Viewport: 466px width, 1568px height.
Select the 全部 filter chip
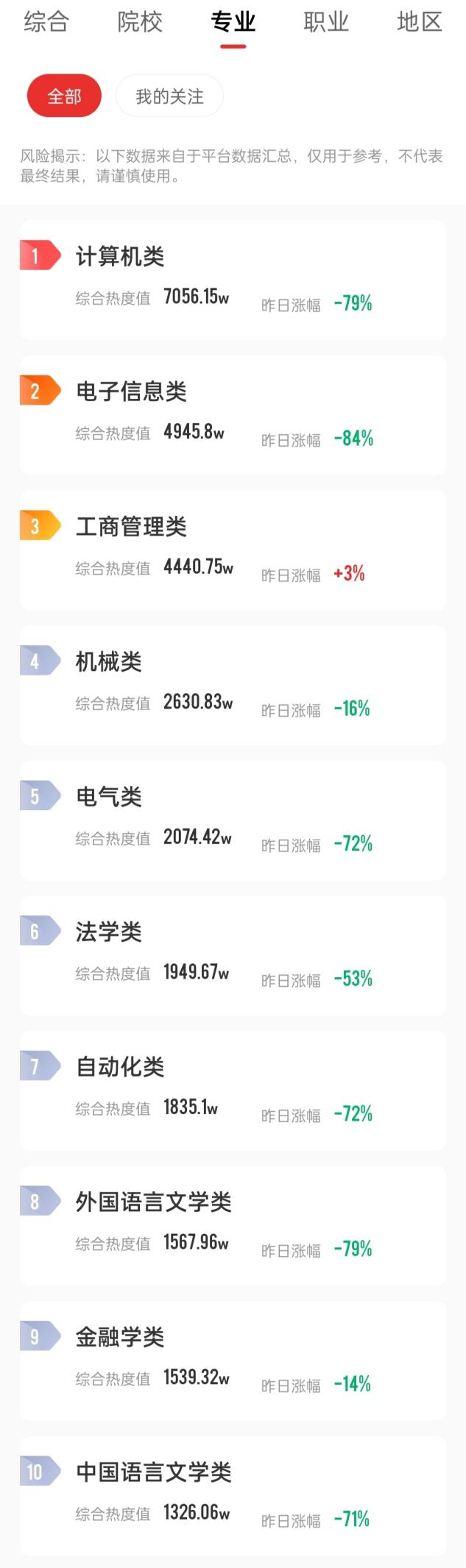(64, 96)
